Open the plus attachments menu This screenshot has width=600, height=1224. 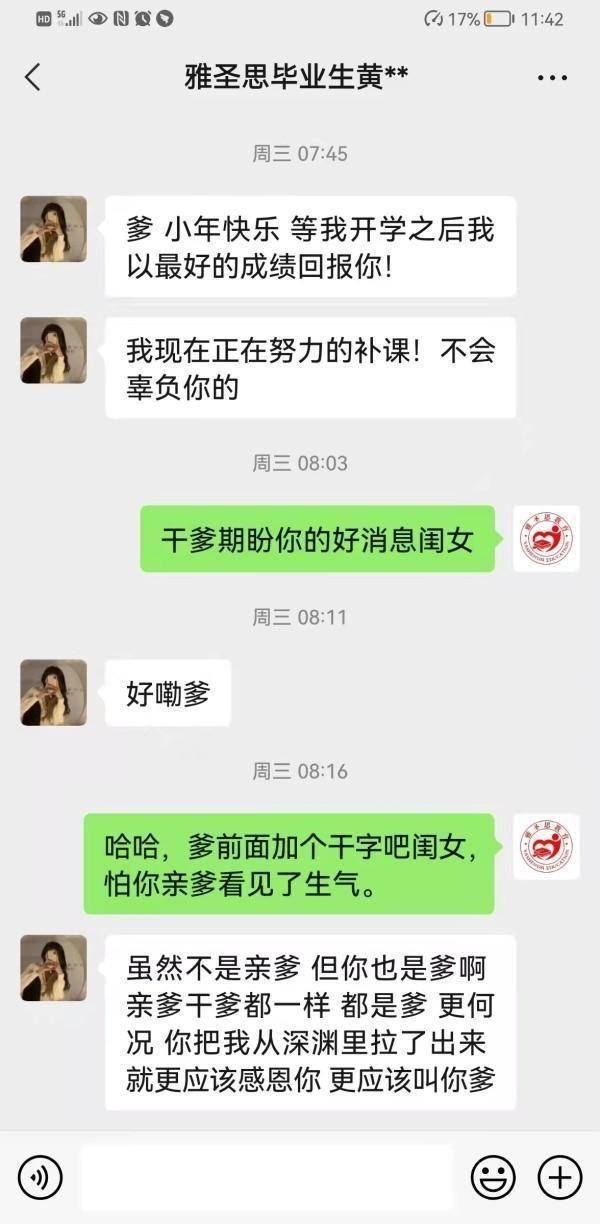(x=559, y=1176)
